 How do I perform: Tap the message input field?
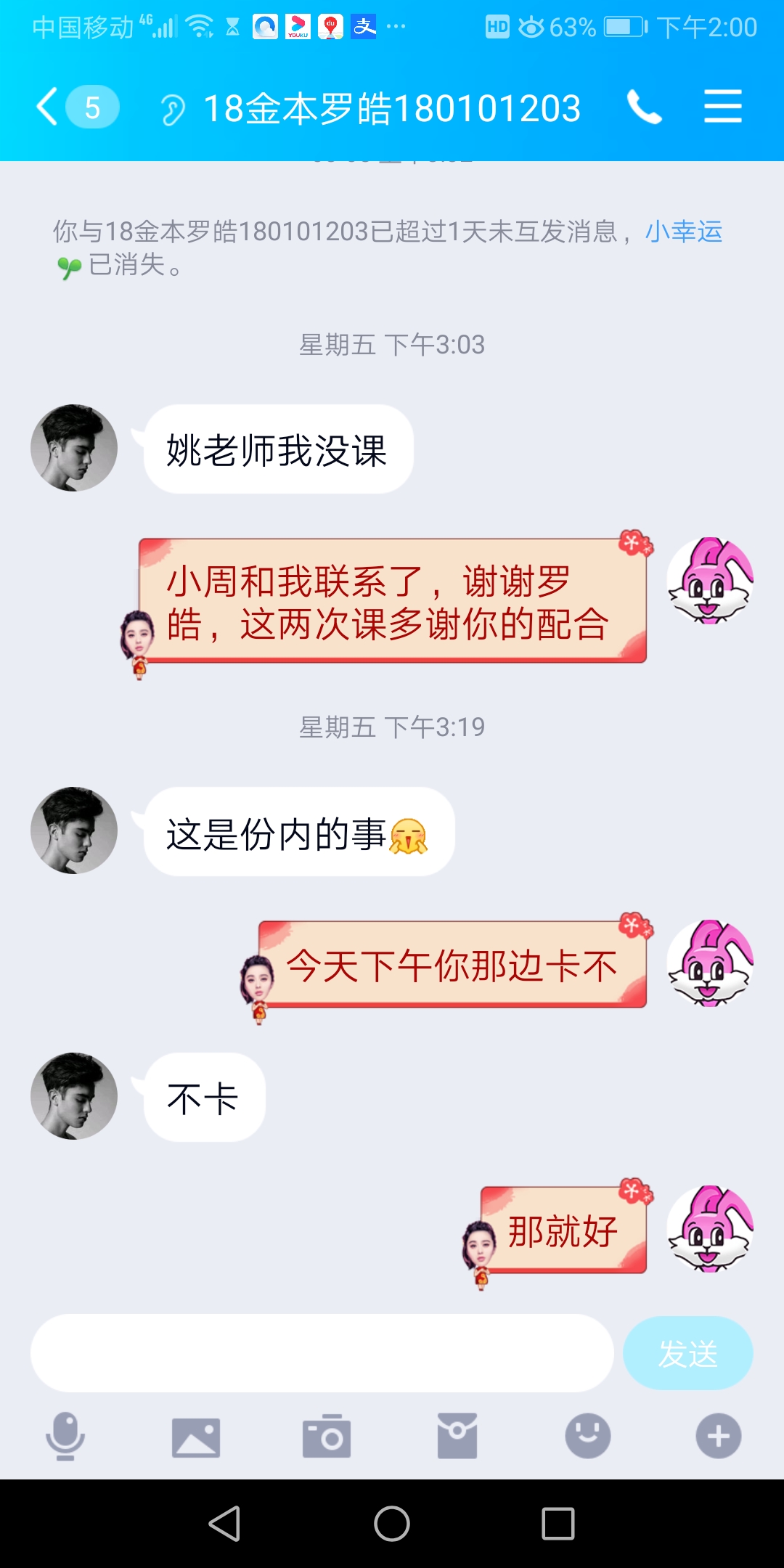coord(322,1353)
